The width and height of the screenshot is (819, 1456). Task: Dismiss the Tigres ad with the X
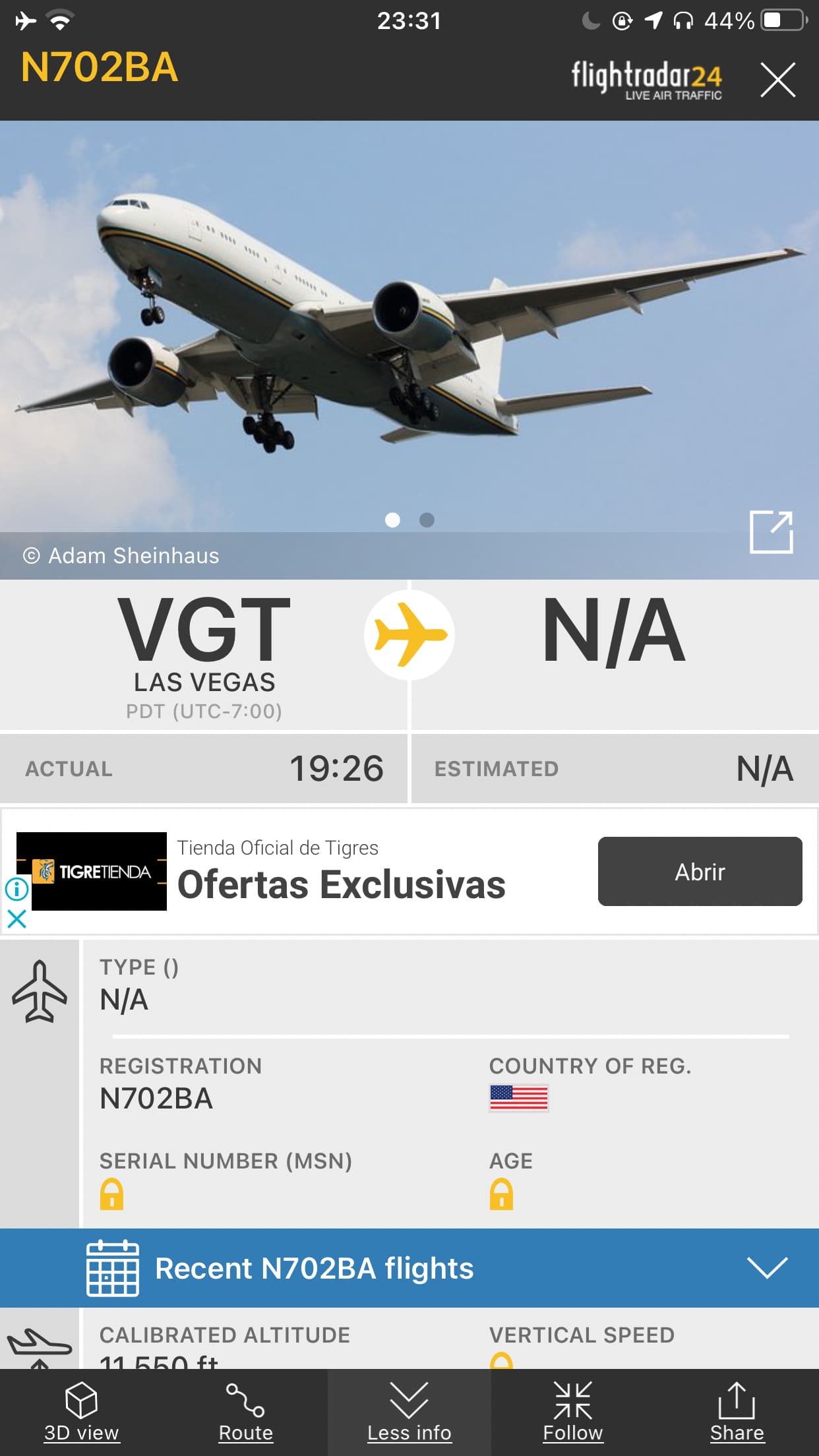16,919
